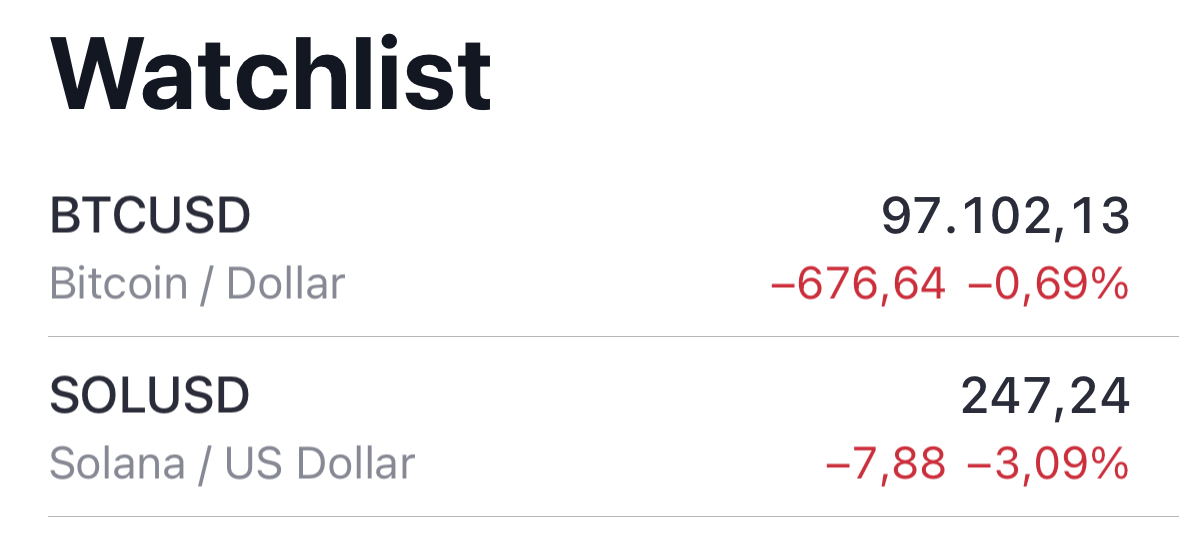
Task: Open the BTCUSD Bitcoin / Dollar row
Action: (589, 250)
